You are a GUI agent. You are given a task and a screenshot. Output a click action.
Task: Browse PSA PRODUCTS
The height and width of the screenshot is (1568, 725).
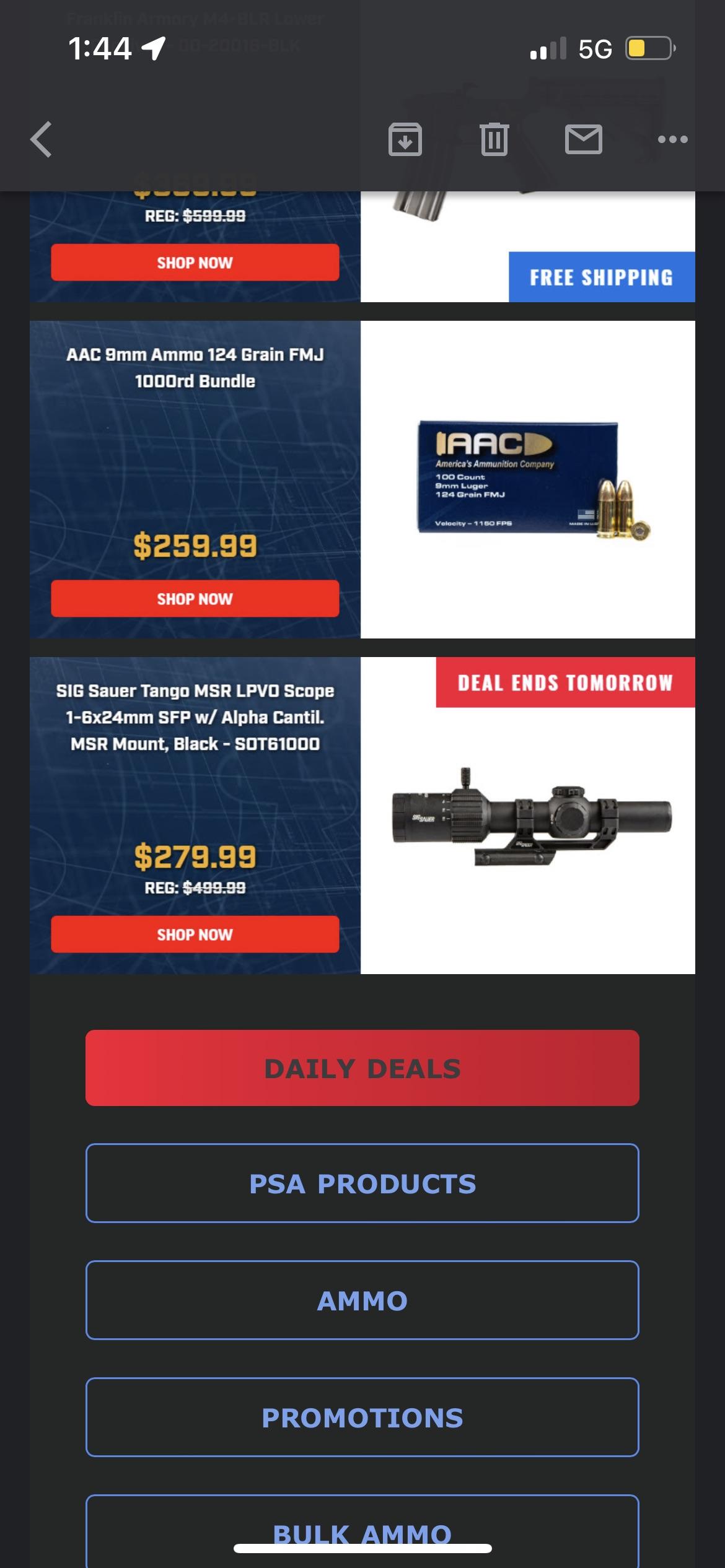(362, 1184)
